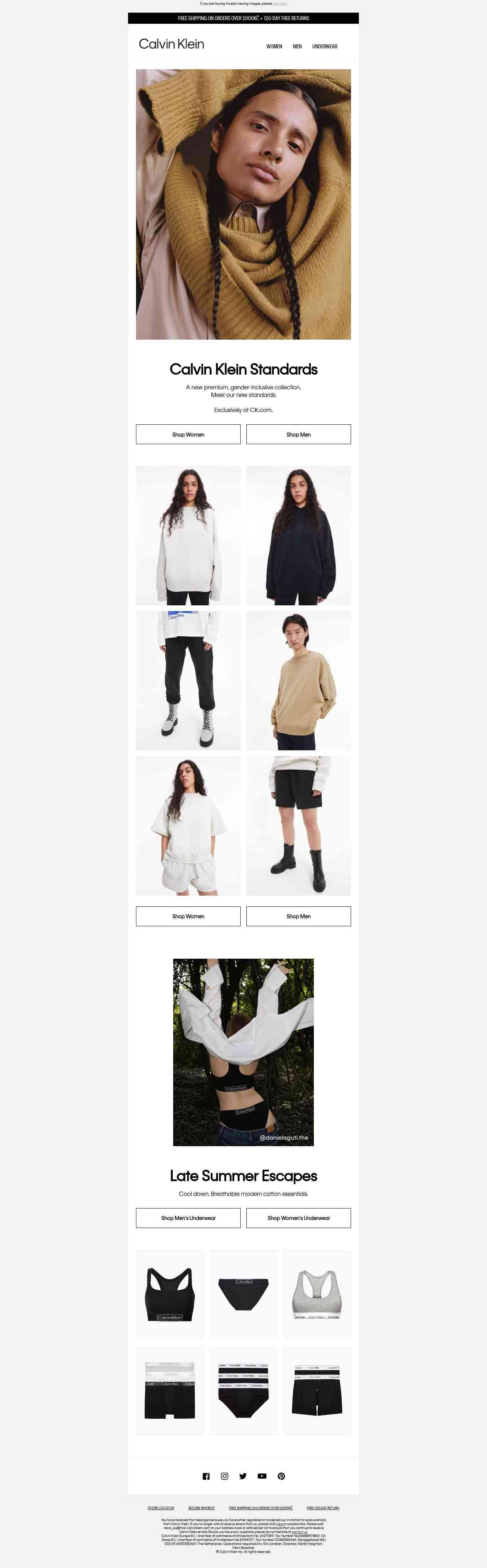This screenshot has width=487, height=1568.
Task: Tap the 'click here' view images link
Action: [x=280, y=4]
